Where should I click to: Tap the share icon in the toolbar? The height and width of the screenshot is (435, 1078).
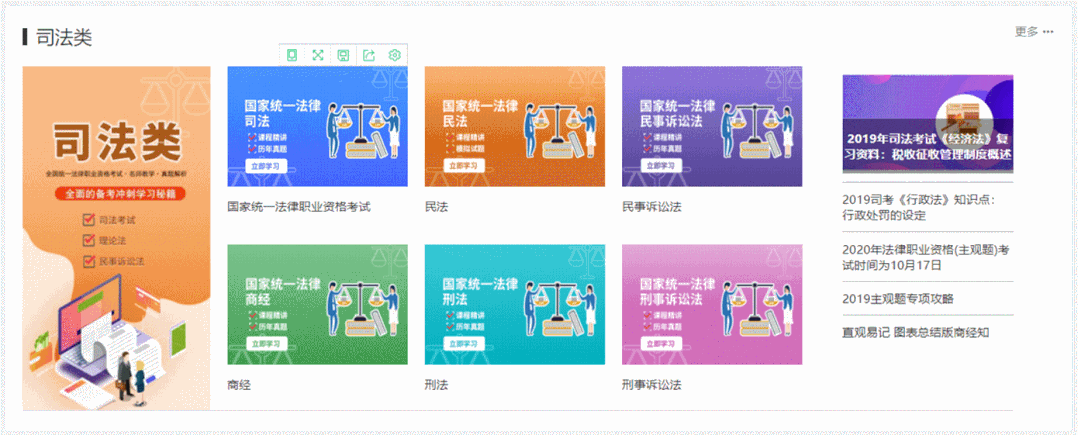369,55
